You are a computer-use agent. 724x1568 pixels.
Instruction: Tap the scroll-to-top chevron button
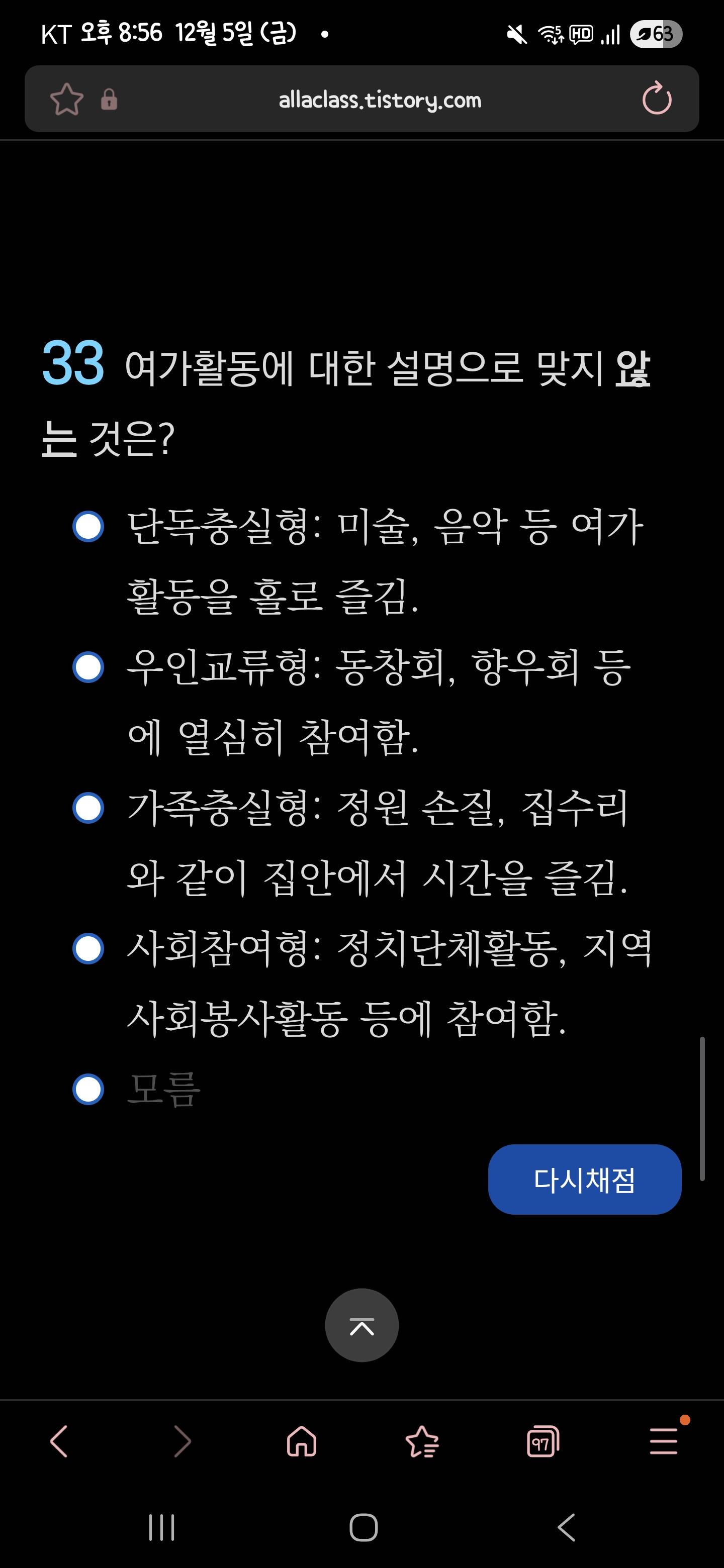(x=361, y=1325)
